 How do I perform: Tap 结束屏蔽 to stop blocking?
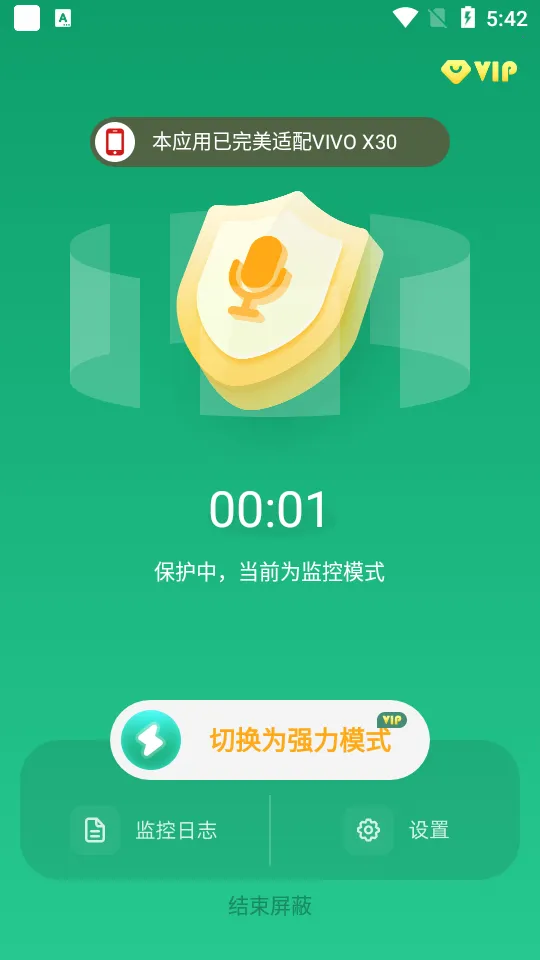pyautogui.click(x=270, y=906)
